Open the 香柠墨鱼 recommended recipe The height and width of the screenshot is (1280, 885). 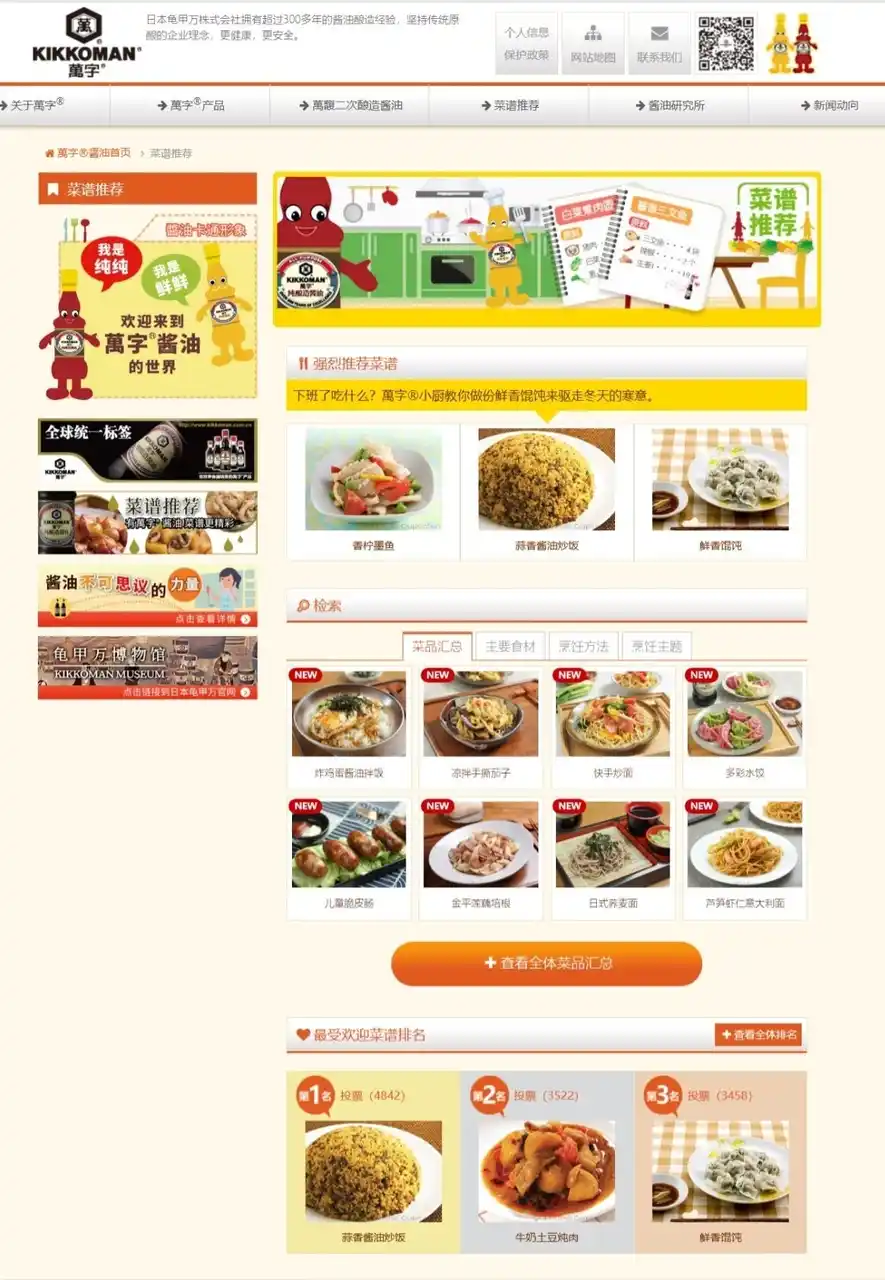pyautogui.click(x=373, y=490)
